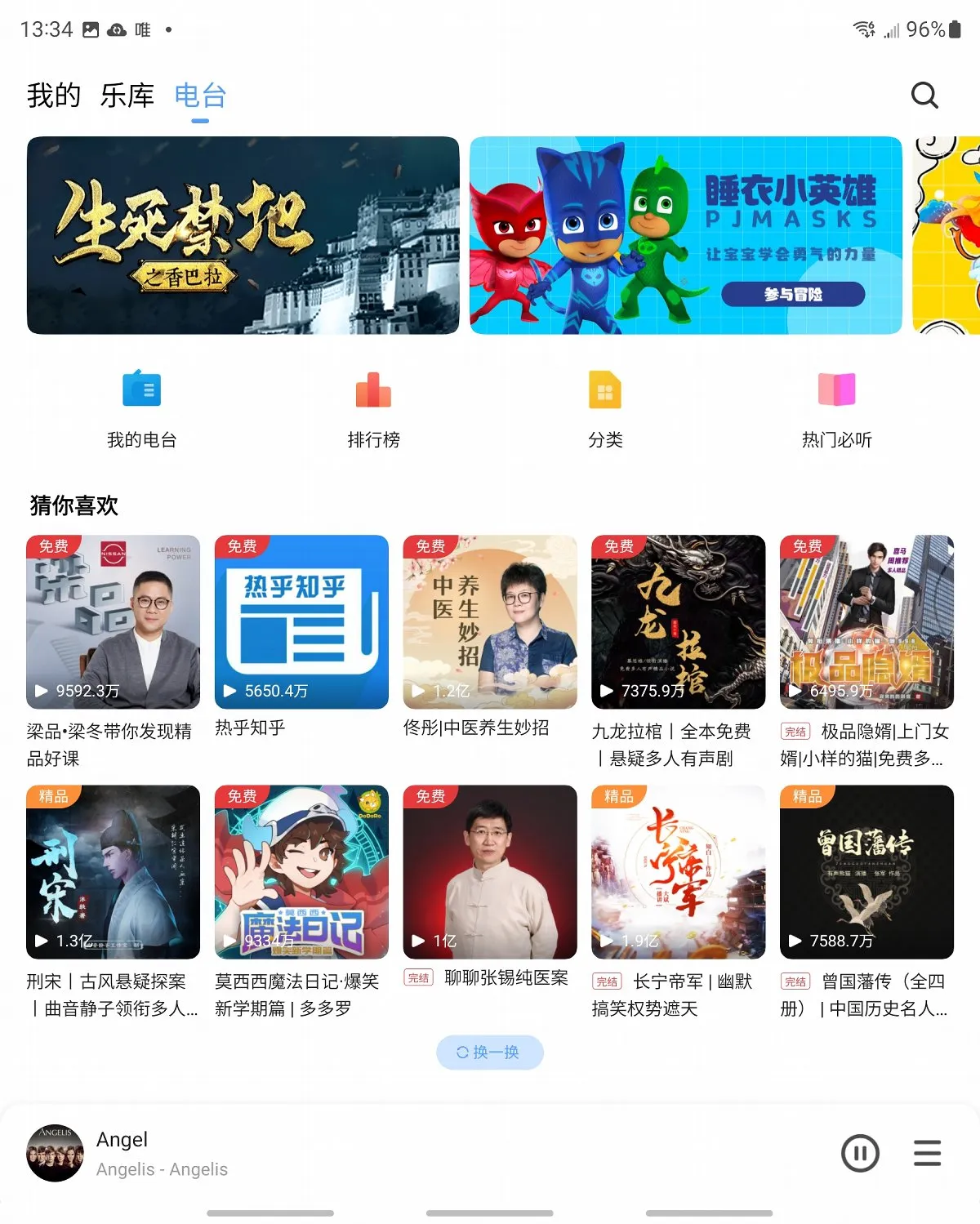Viewport: 980px width, 1224px height.
Task: Open 分类 categories
Action: point(605,407)
